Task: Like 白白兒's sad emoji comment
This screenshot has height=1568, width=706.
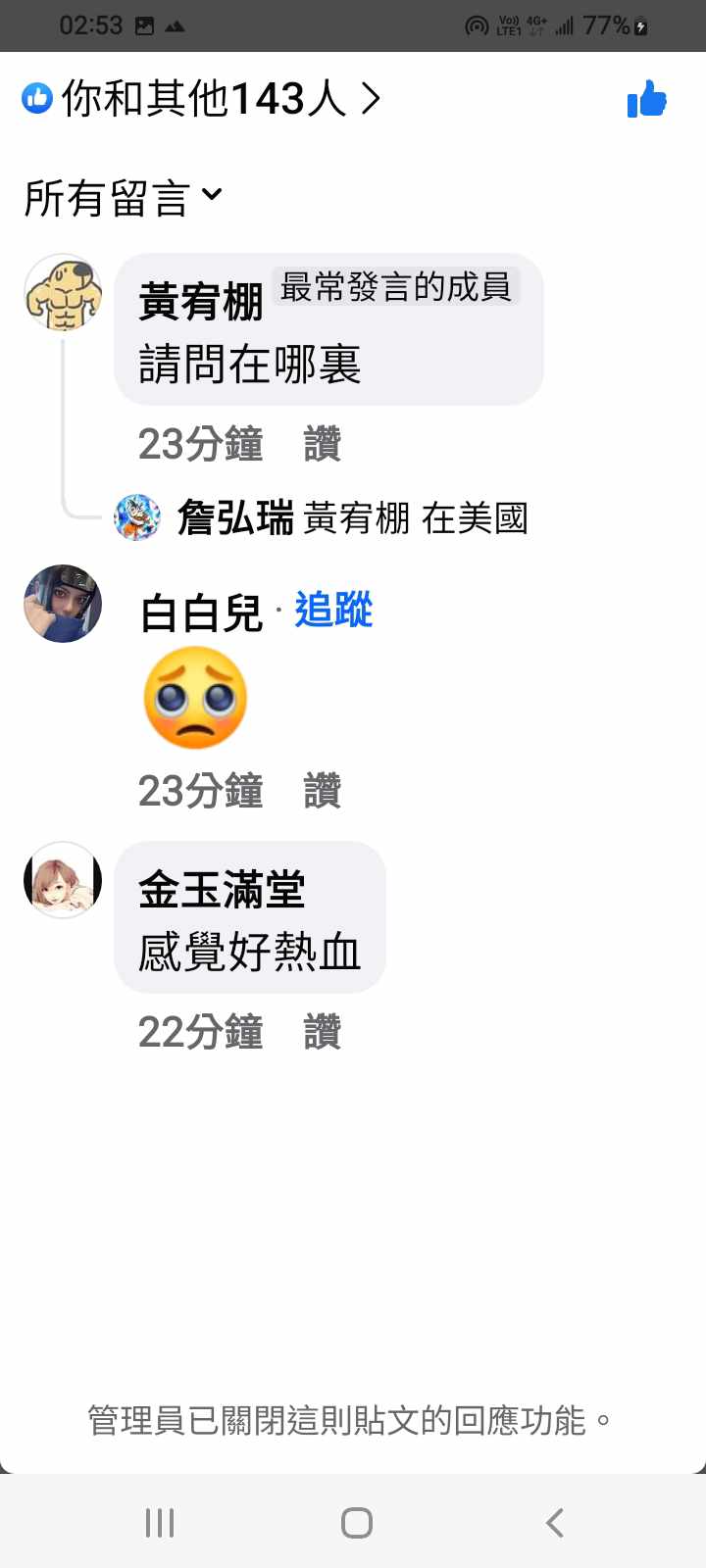Action: (x=322, y=791)
